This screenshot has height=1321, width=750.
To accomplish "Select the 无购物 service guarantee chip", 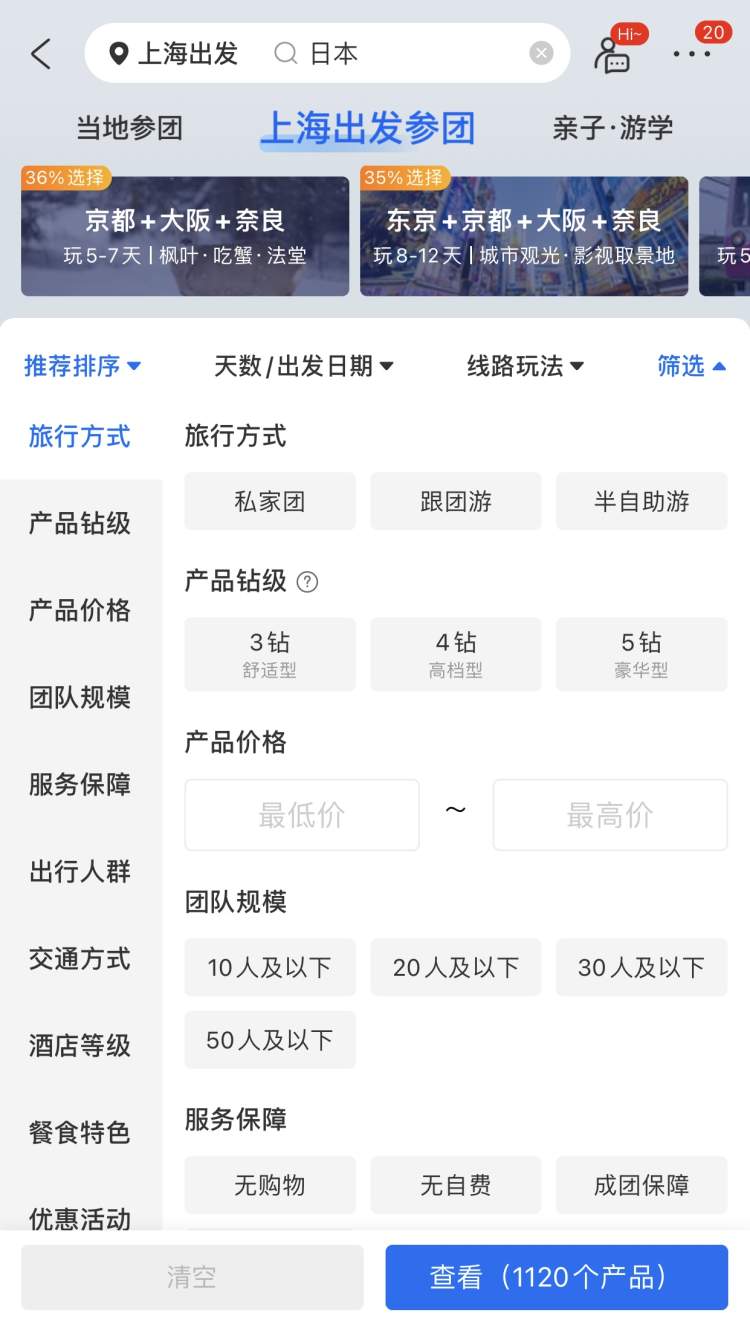I will coord(270,1185).
